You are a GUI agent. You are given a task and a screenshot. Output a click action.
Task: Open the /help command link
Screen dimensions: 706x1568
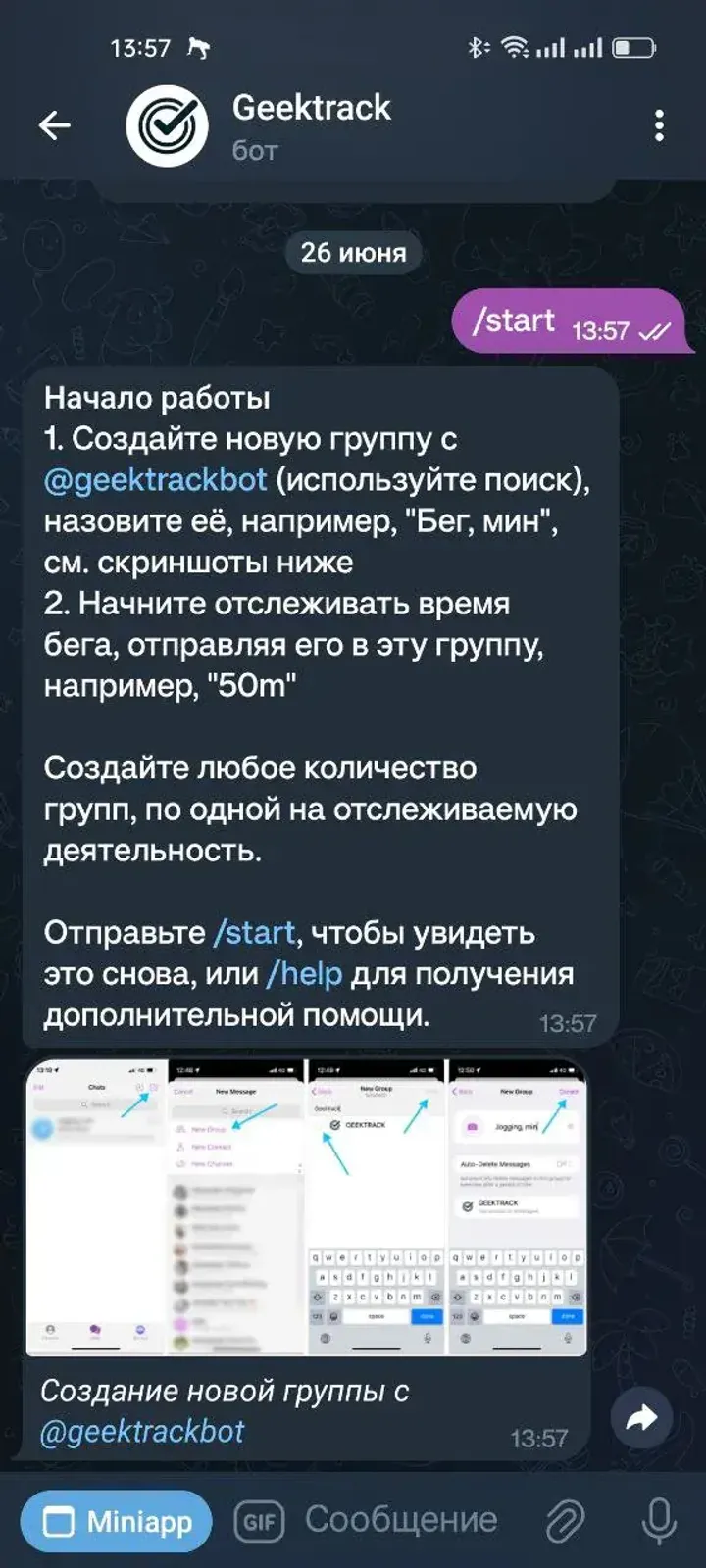pos(305,974)
